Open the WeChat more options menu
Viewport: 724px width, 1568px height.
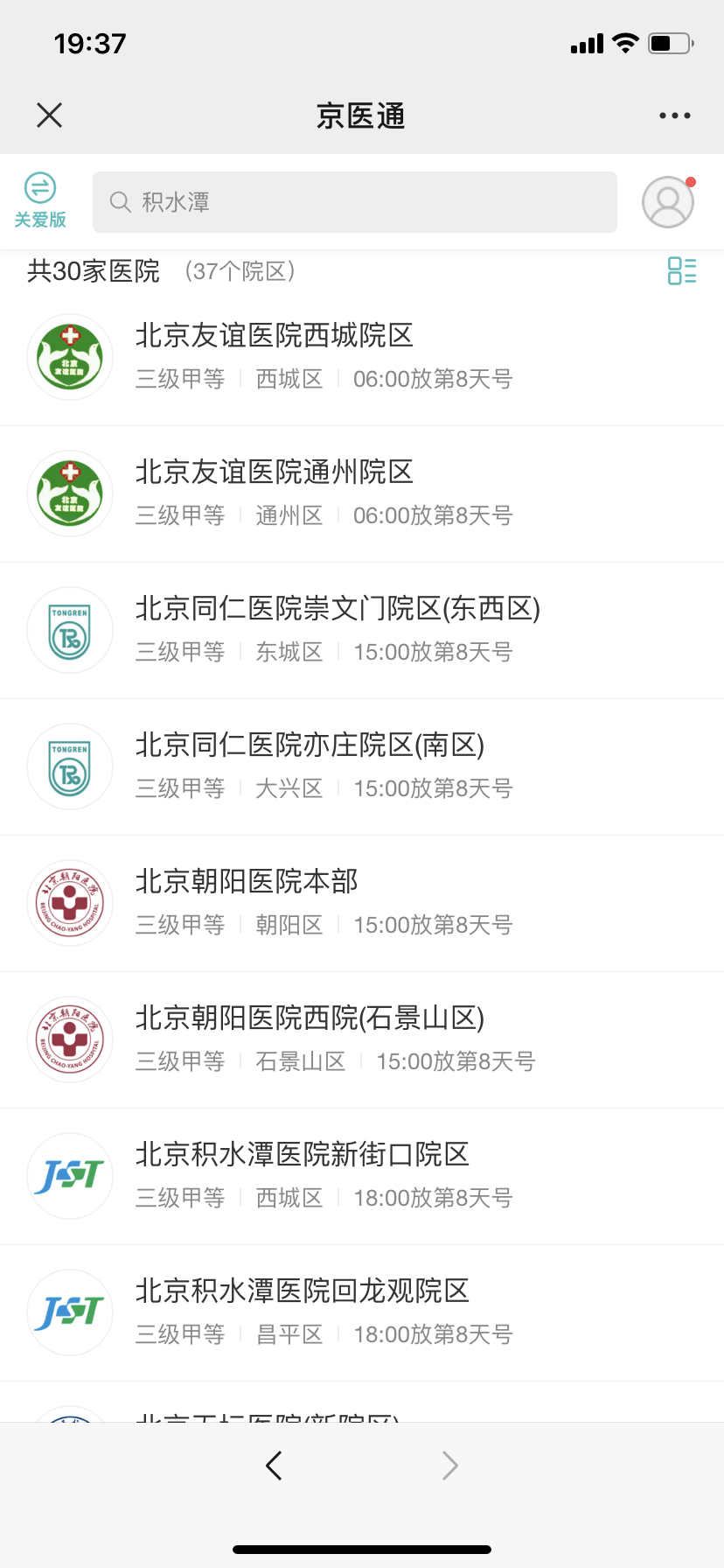(674, 115)
